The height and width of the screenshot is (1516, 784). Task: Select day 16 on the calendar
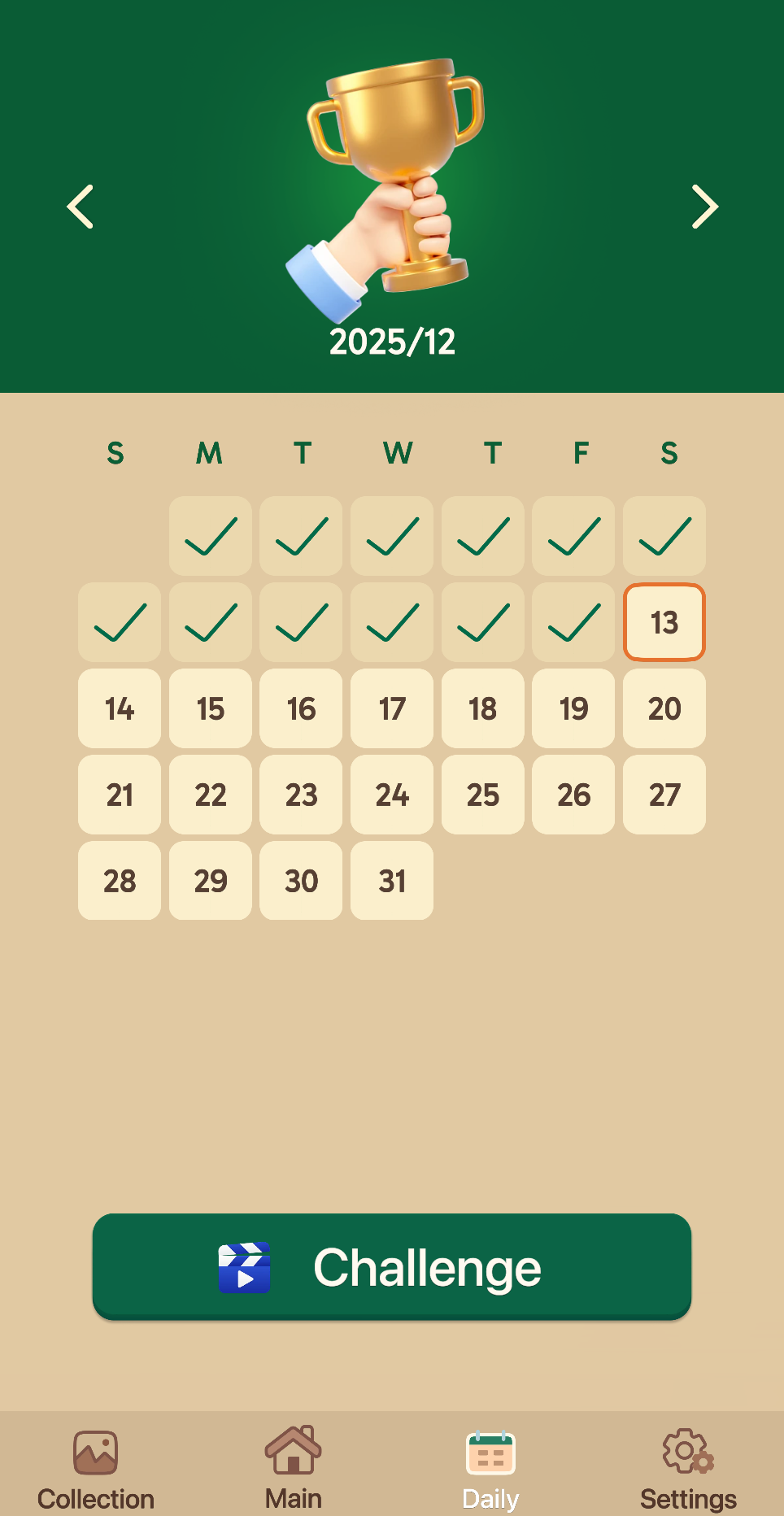[301, 708]
